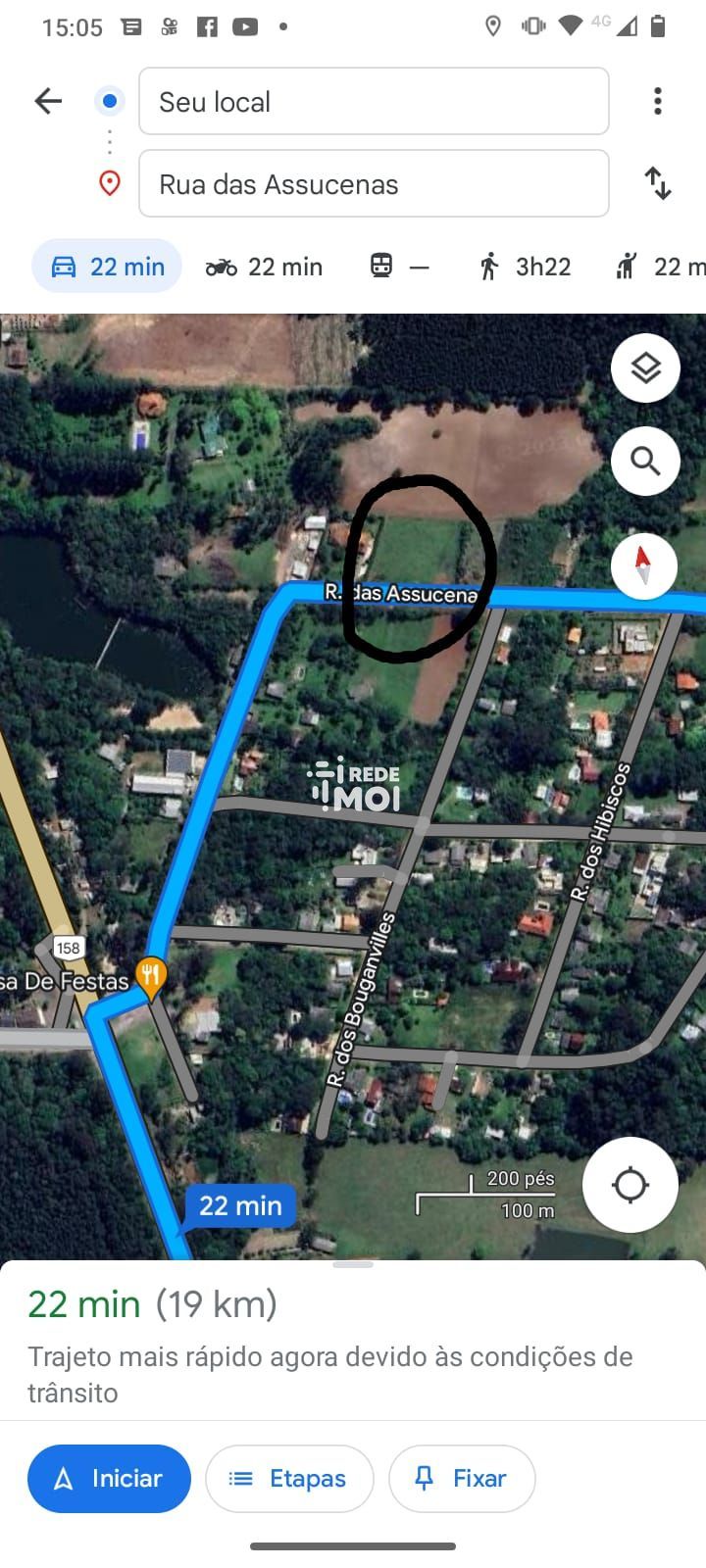
Task: Switch to walking mode 3h22
Action: point(525,266)
